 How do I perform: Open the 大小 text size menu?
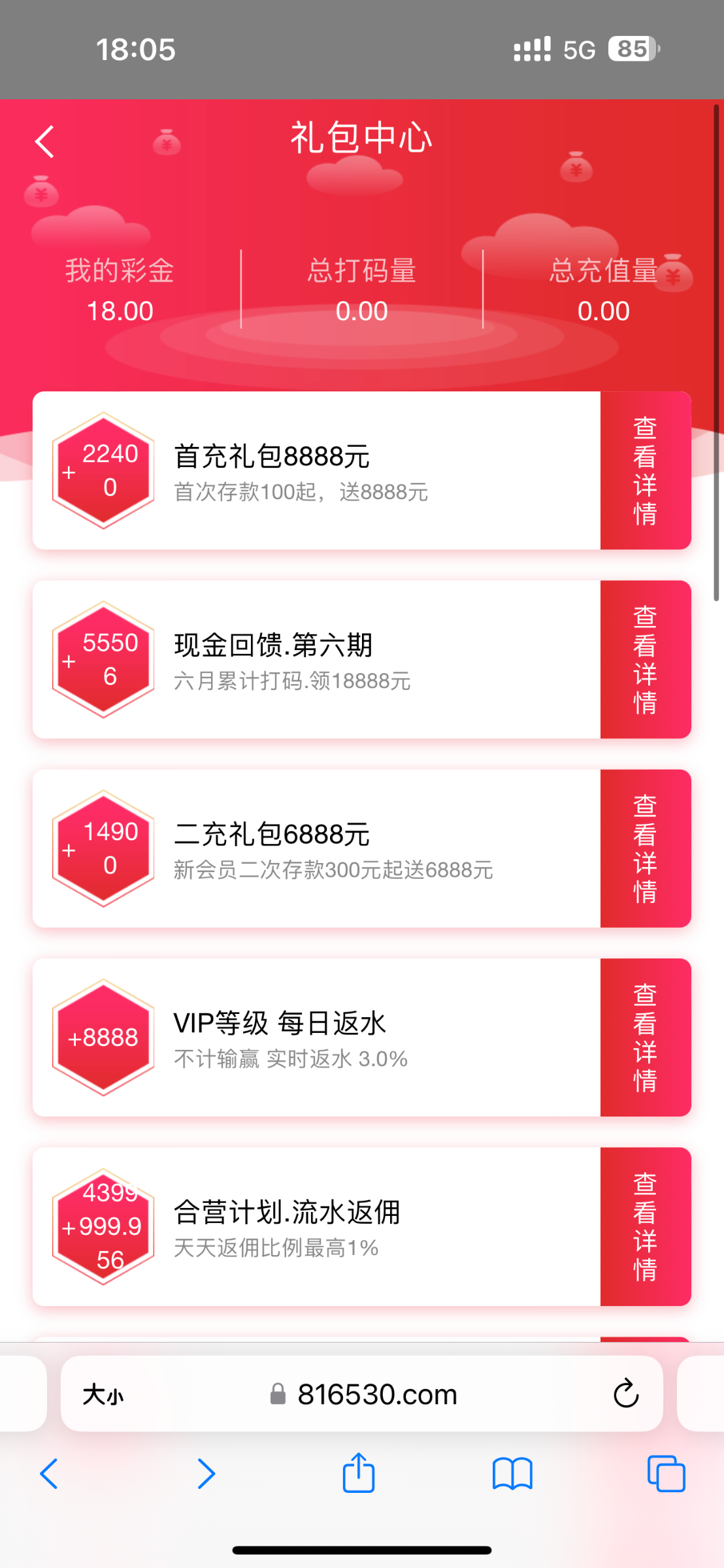103,1395
